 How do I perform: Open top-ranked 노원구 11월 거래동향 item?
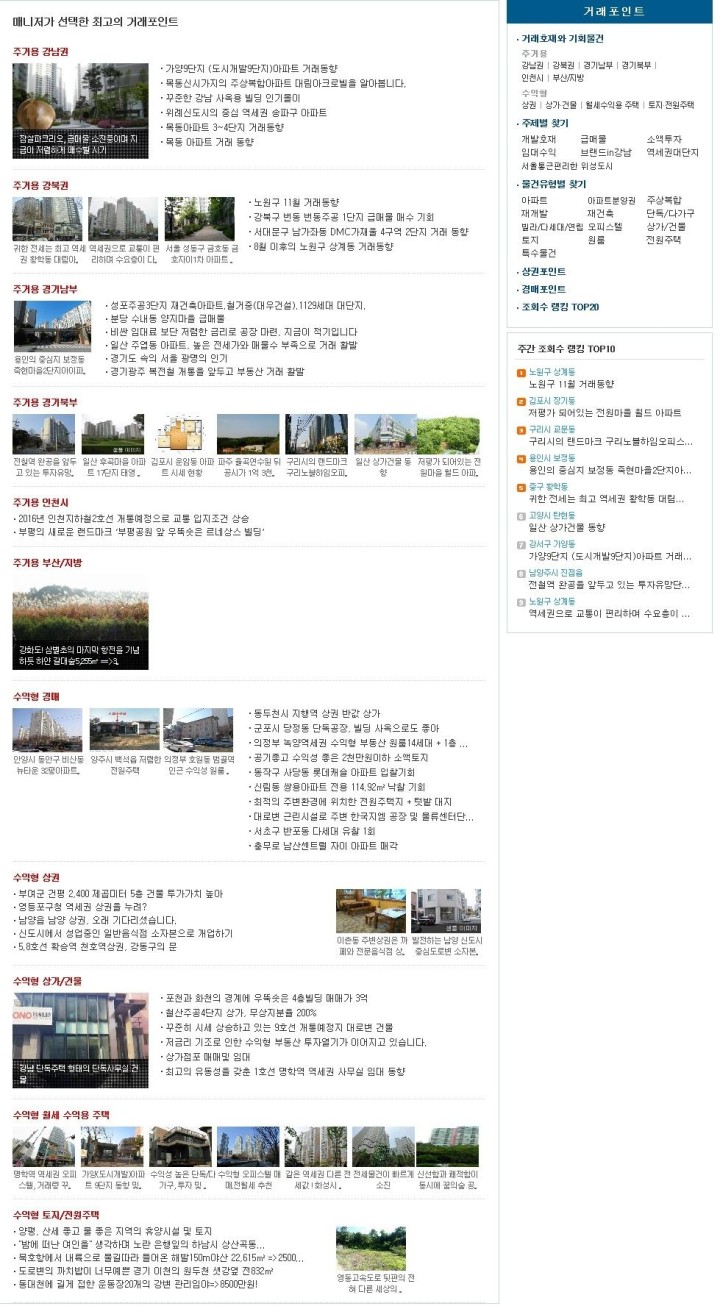(x=571, y=384)
